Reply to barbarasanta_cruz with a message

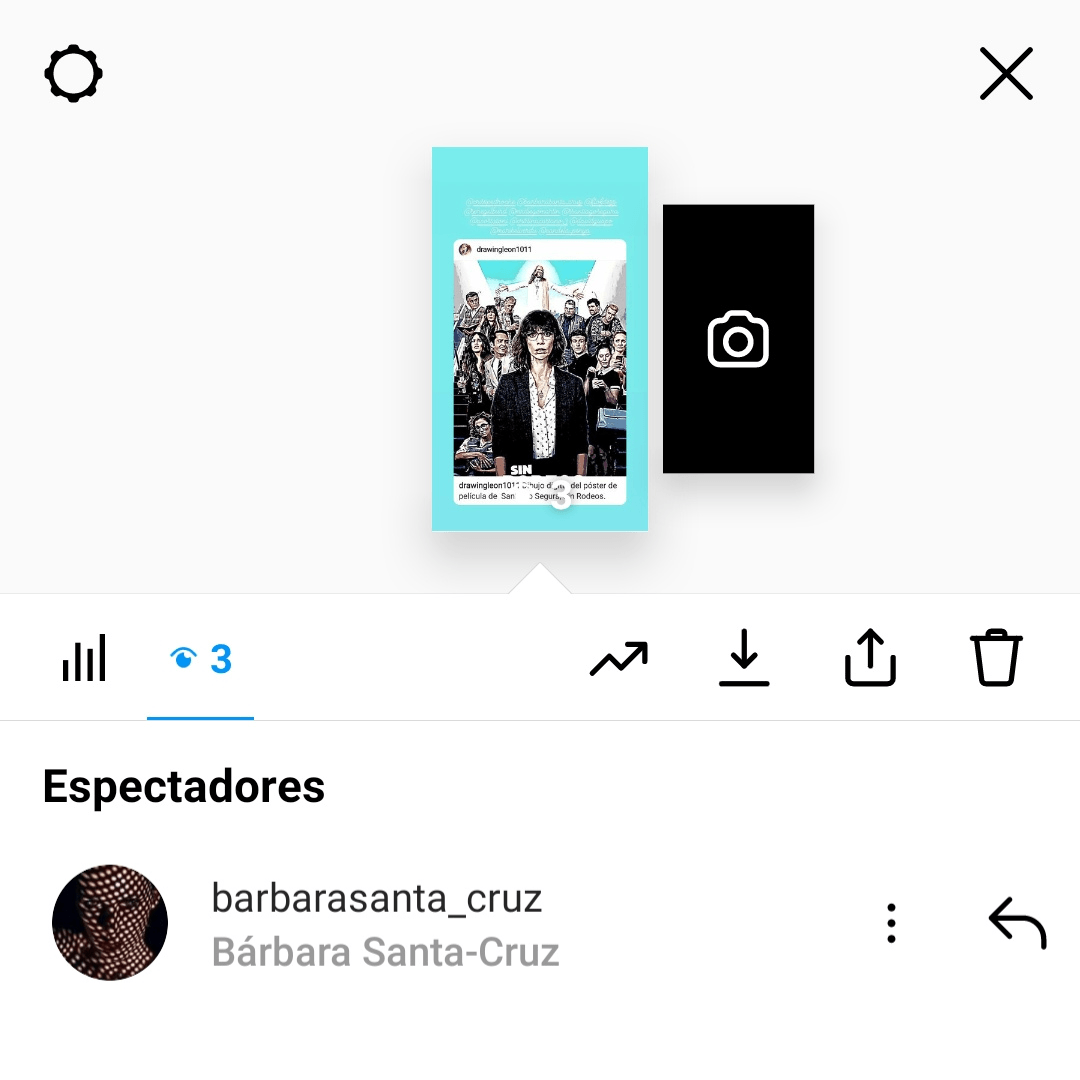pyautogui.click(x=1017, y=923)
